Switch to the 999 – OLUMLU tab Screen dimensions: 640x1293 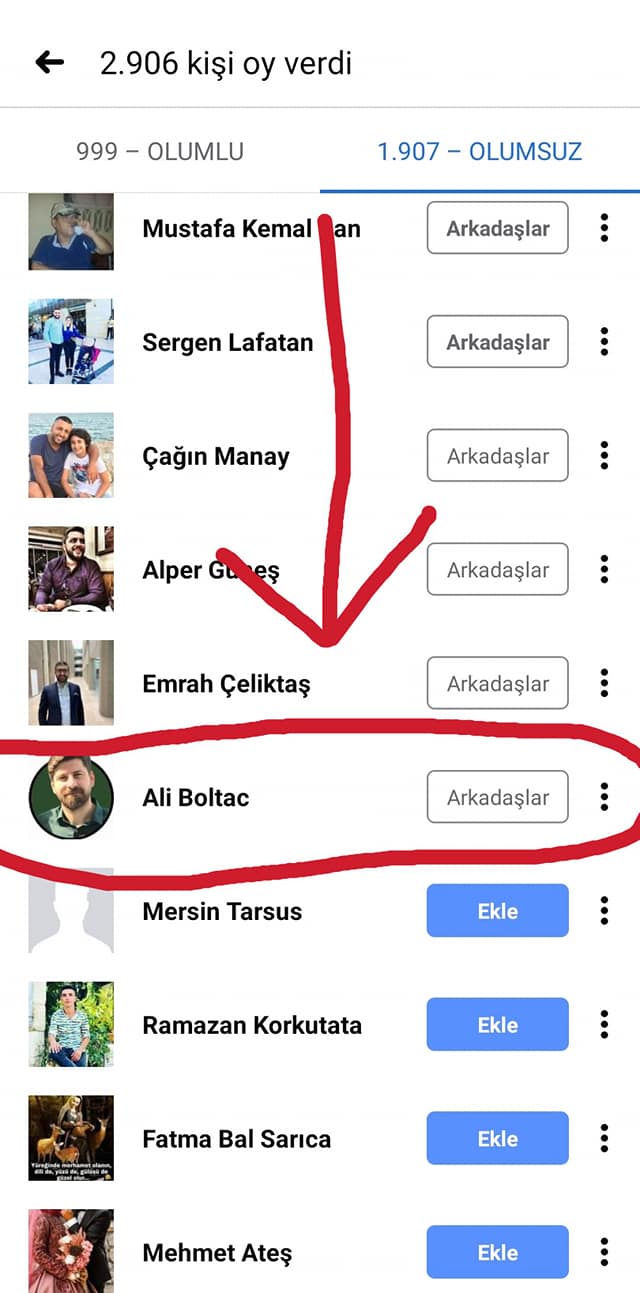pyautogui.click(x=160, y=152)
